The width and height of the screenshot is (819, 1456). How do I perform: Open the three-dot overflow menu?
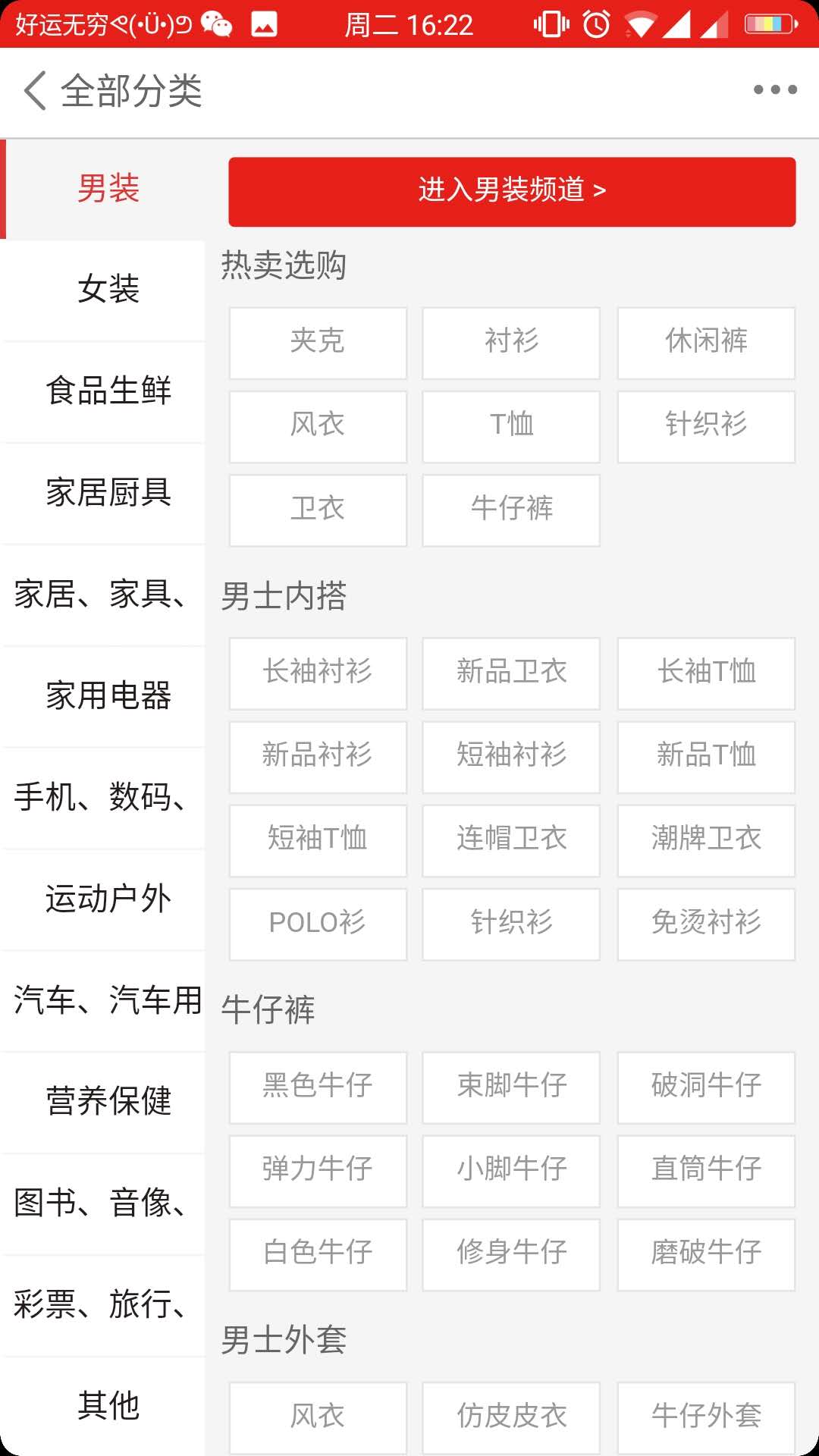[x=774, y=89]
